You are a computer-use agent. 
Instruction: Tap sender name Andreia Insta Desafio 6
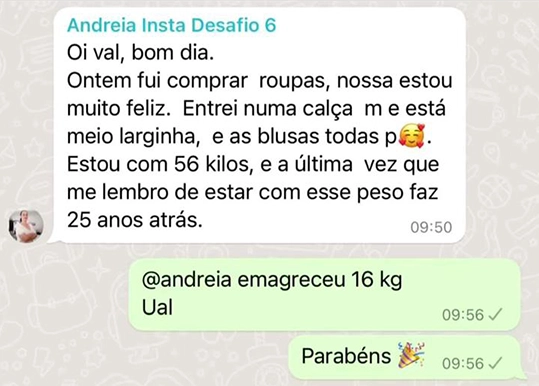(172, 25)
